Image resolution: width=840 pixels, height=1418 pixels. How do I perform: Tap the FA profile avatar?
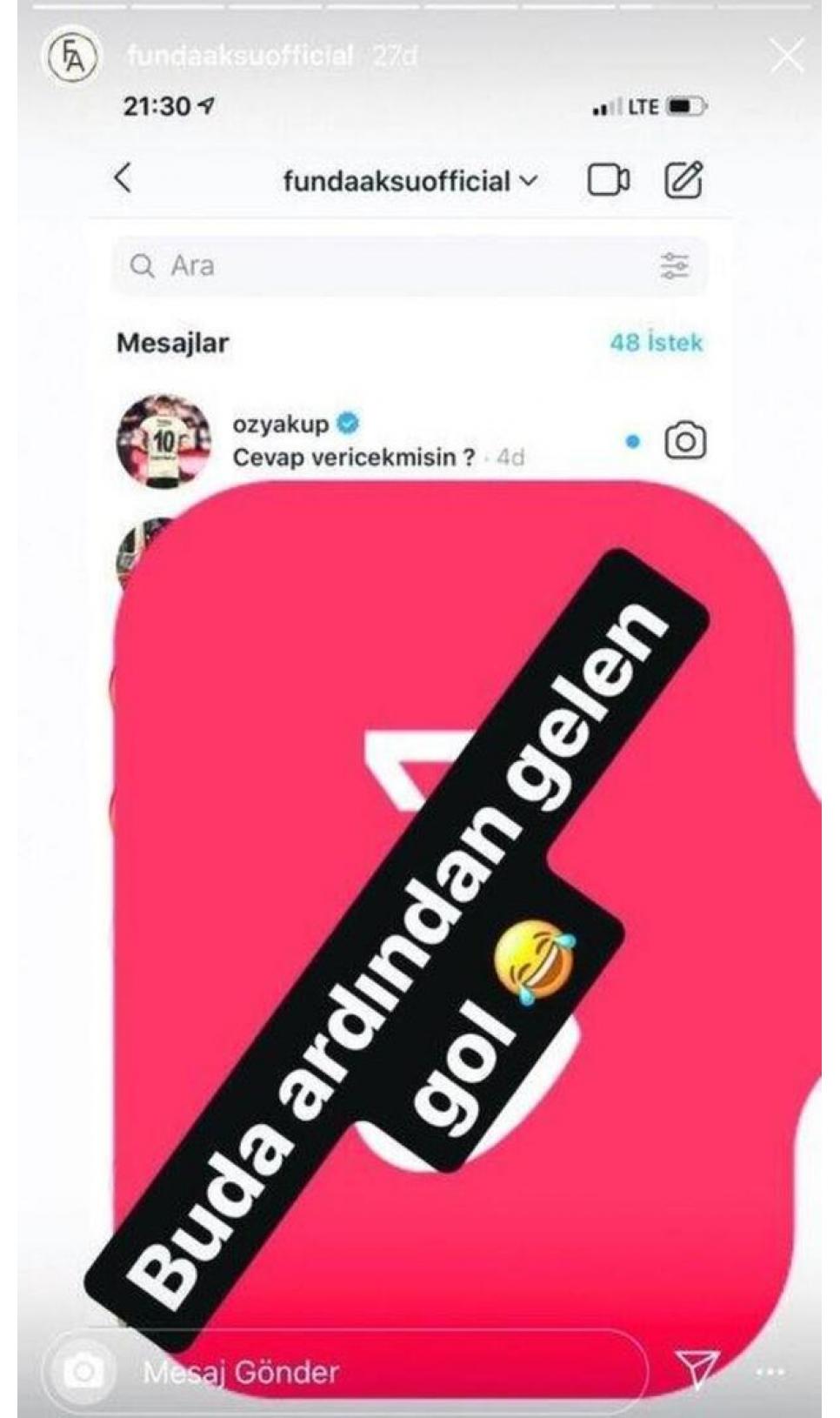tap(71, 57)
